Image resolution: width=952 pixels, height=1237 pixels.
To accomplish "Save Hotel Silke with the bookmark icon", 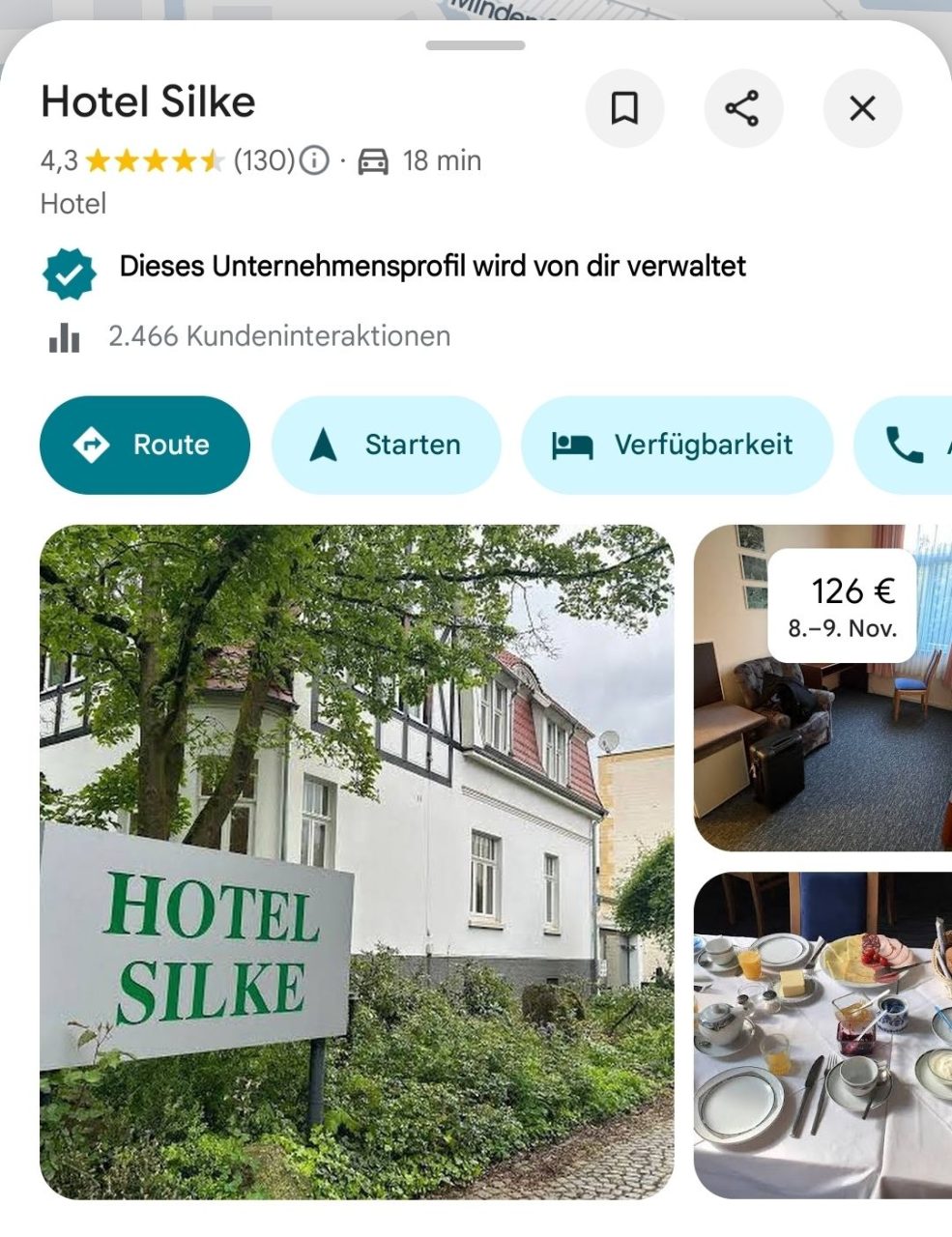I will pyautogui.click(x=624, y=107).
